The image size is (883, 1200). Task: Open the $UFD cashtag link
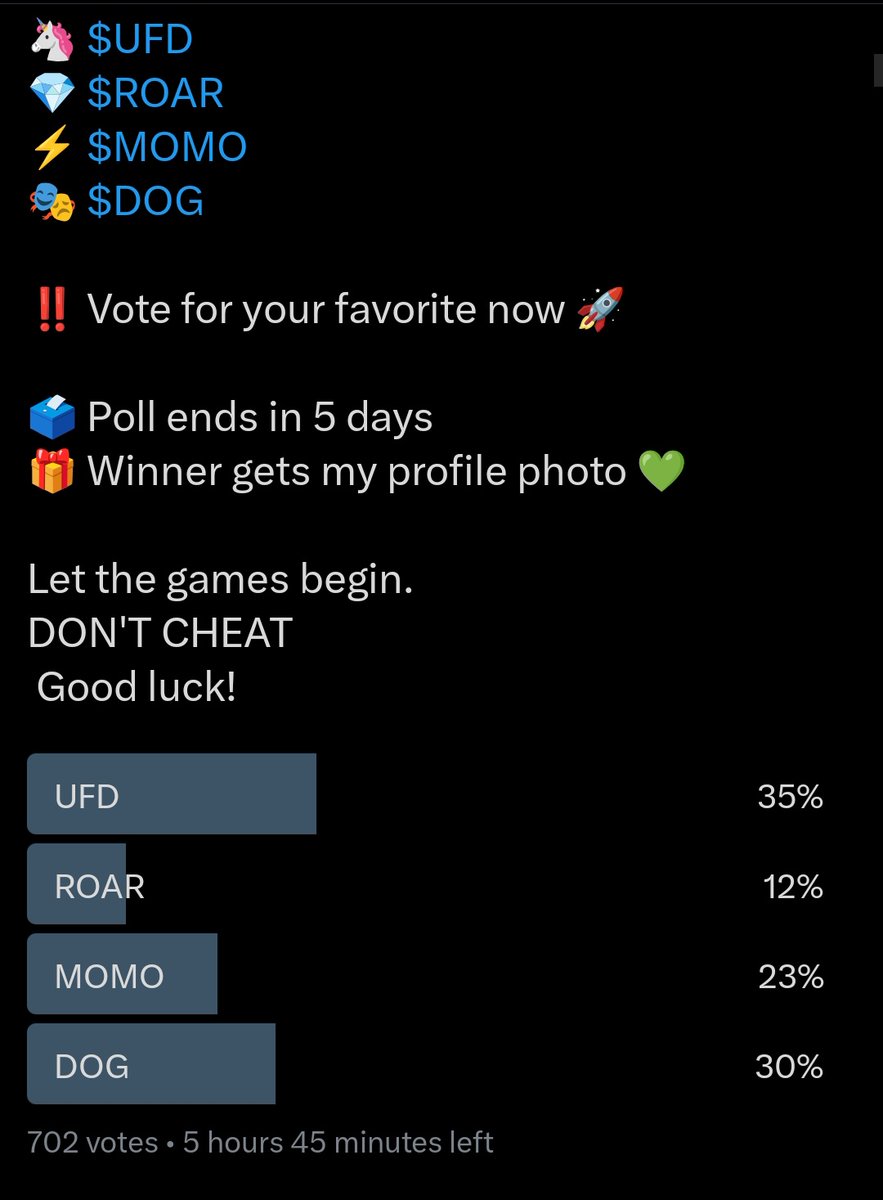(139, 39)
